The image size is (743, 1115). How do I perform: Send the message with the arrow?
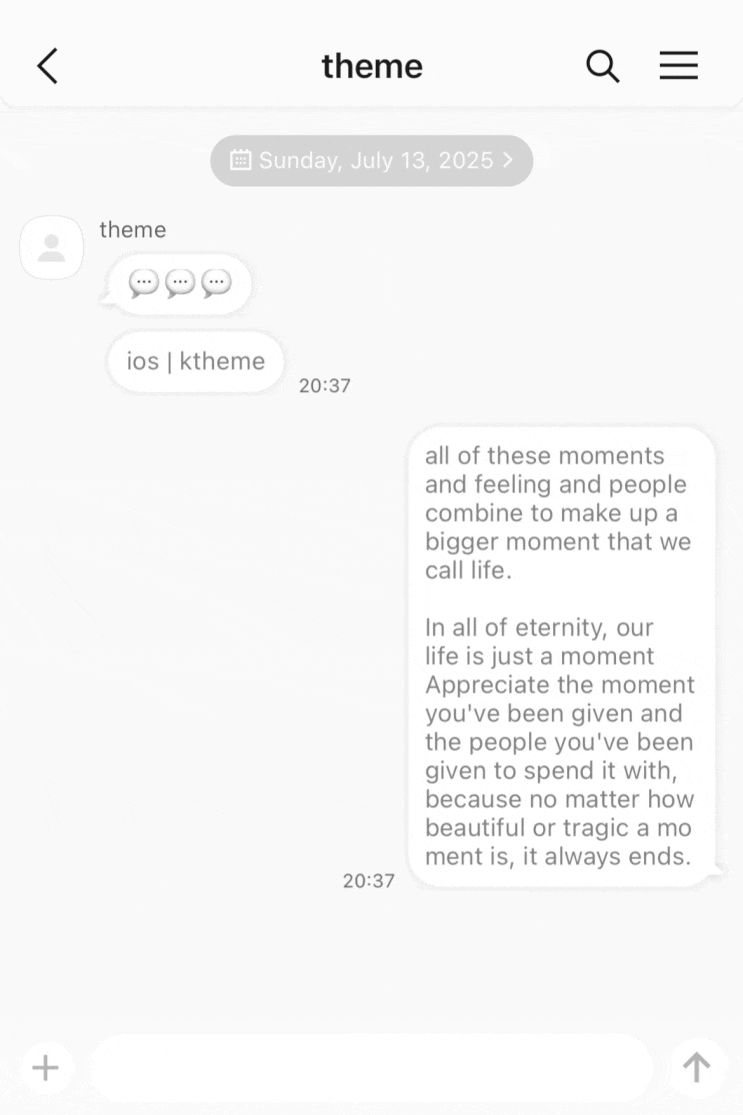click(696, 1067)
